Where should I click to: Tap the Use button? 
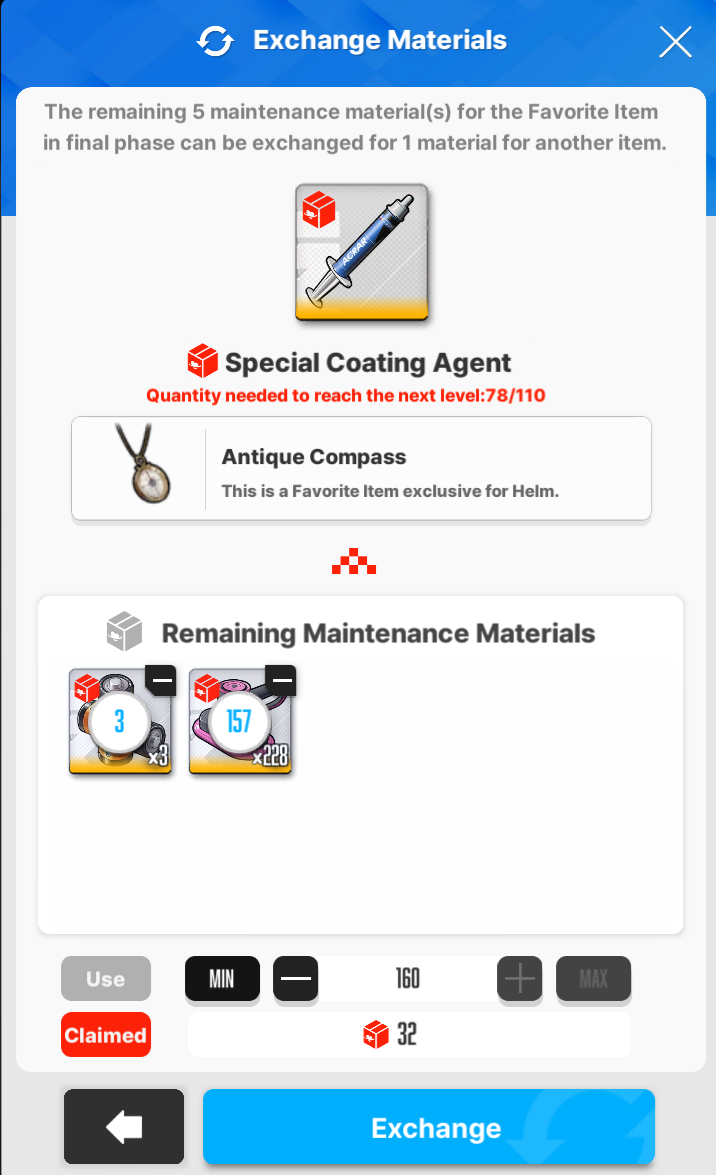(x=106, y=979)
